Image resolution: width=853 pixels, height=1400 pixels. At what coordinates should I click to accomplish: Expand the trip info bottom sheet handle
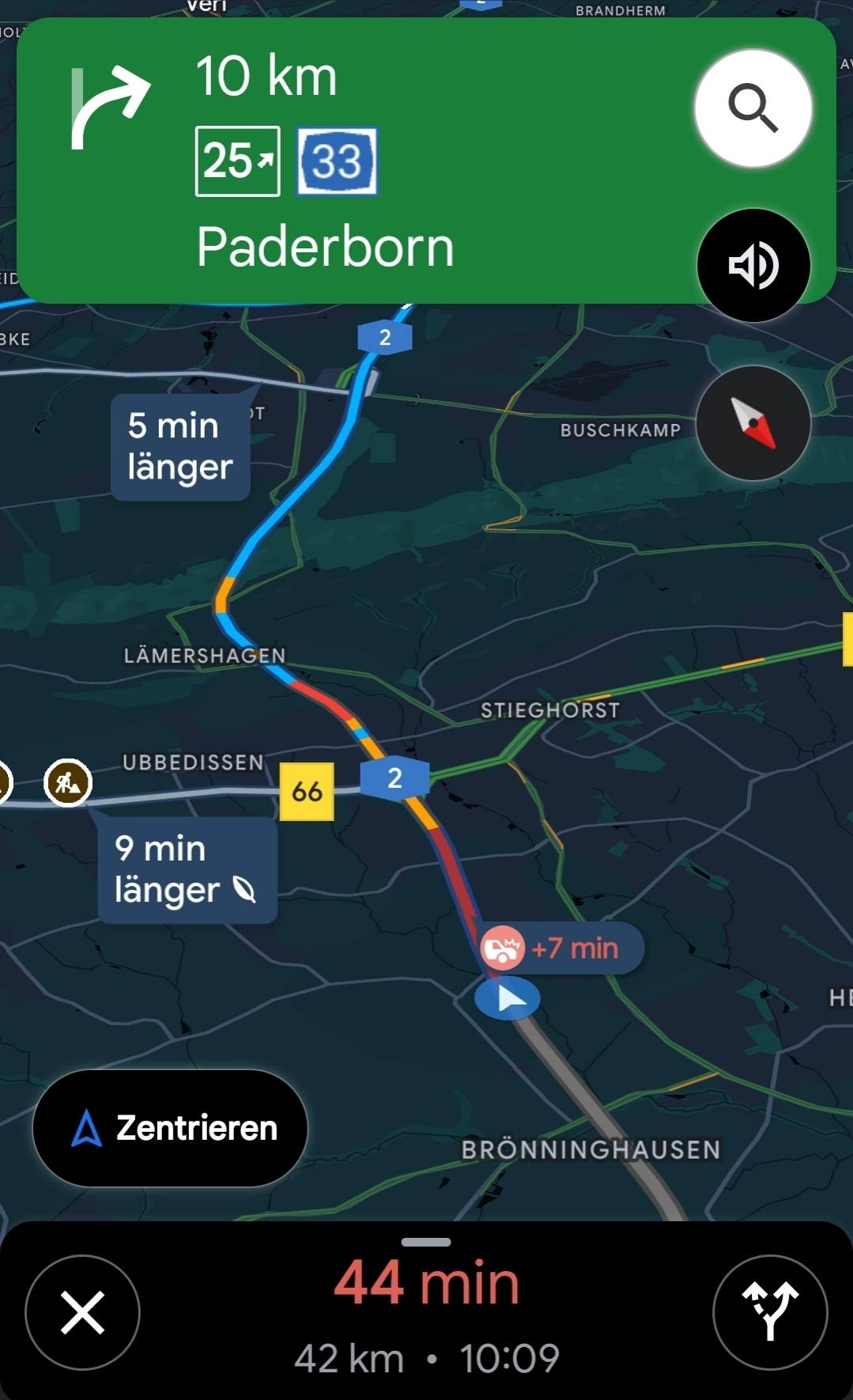(x=426, y=1242)
